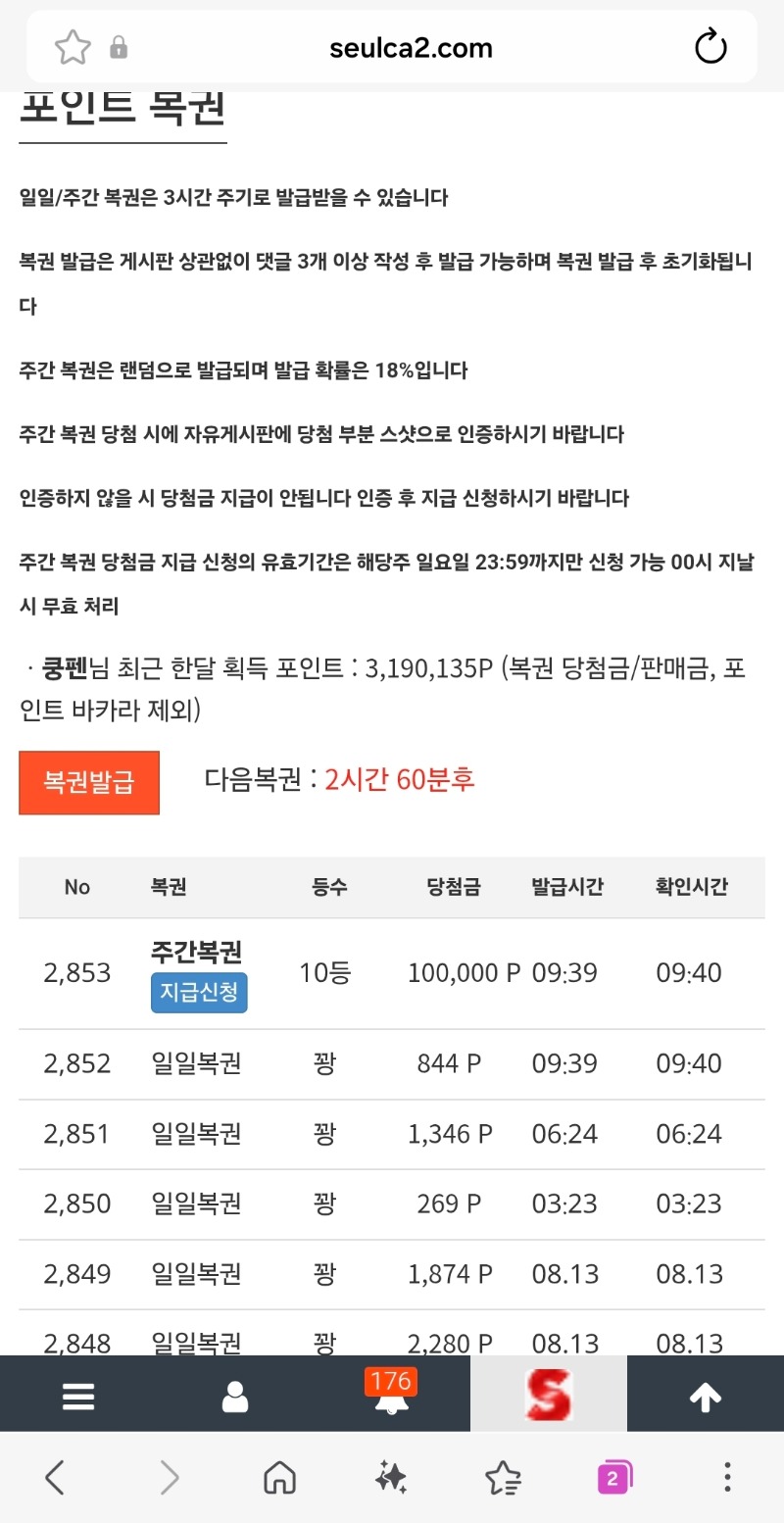Open the hamburger menu in the bottom bar
The image size is (784, 1523).
pyautogui.click(x=78, y=1396)
